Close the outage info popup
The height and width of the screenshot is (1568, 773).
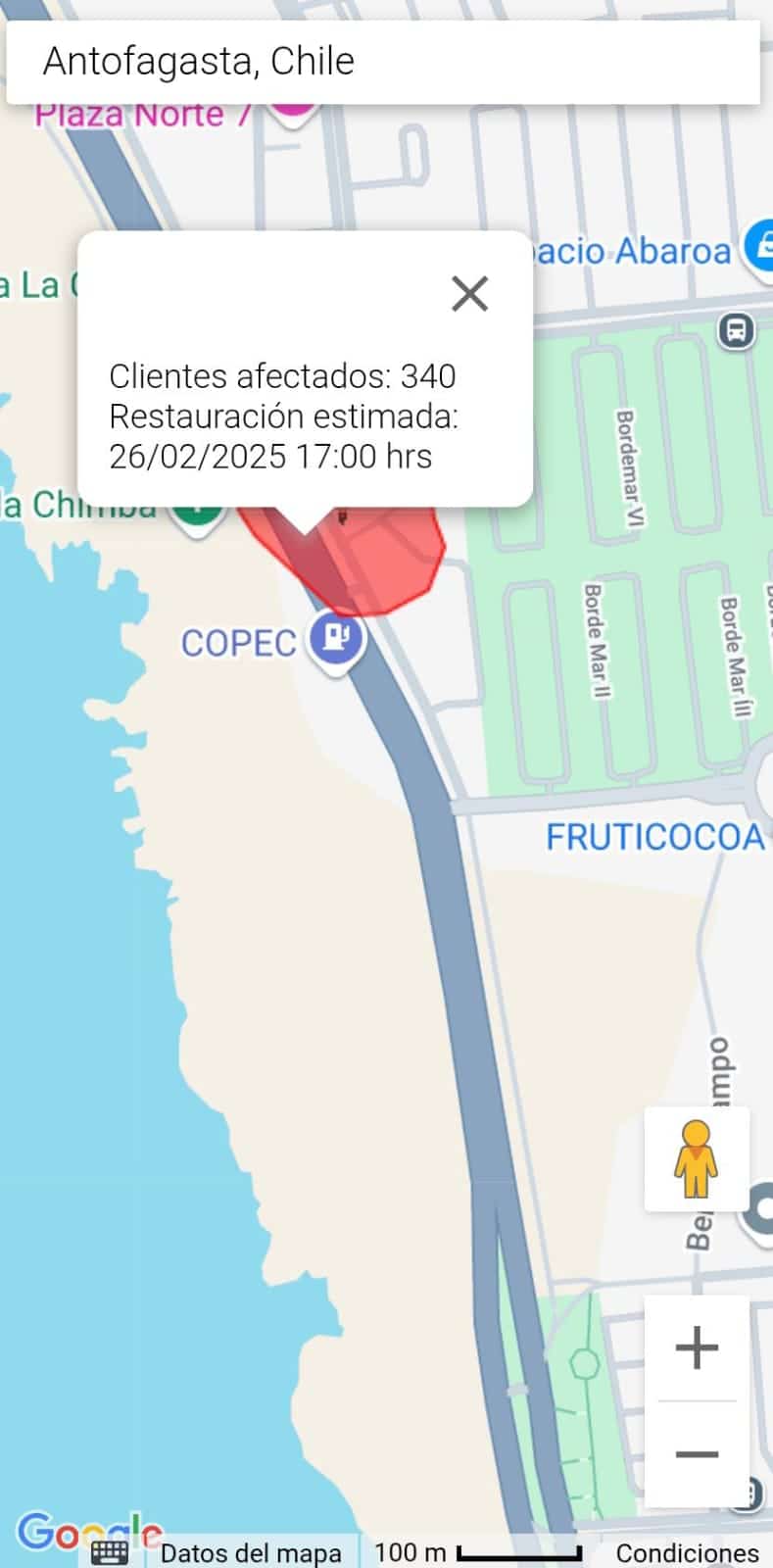(x=470, y=293)
